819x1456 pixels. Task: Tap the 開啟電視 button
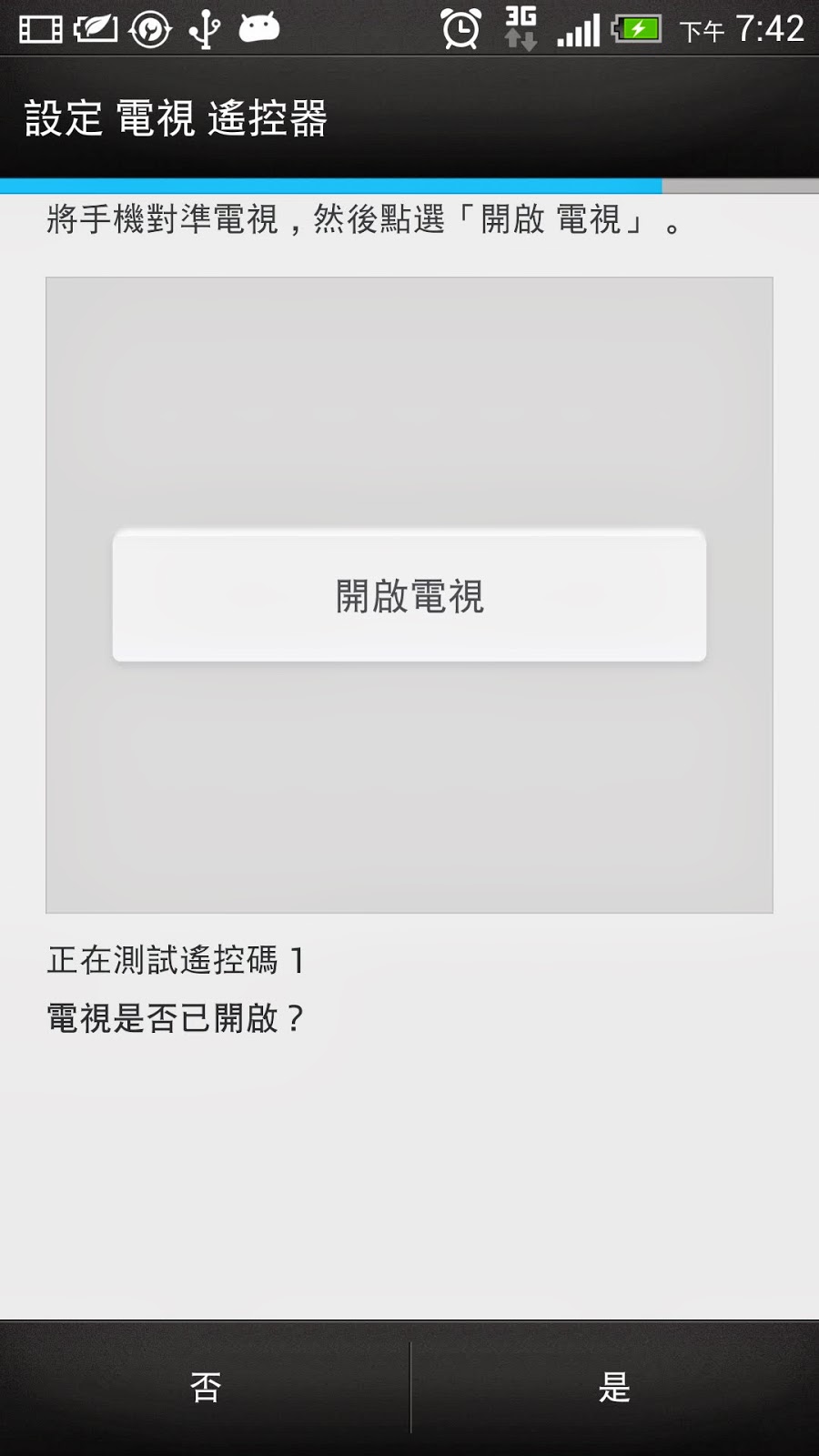tap(409, 596)
